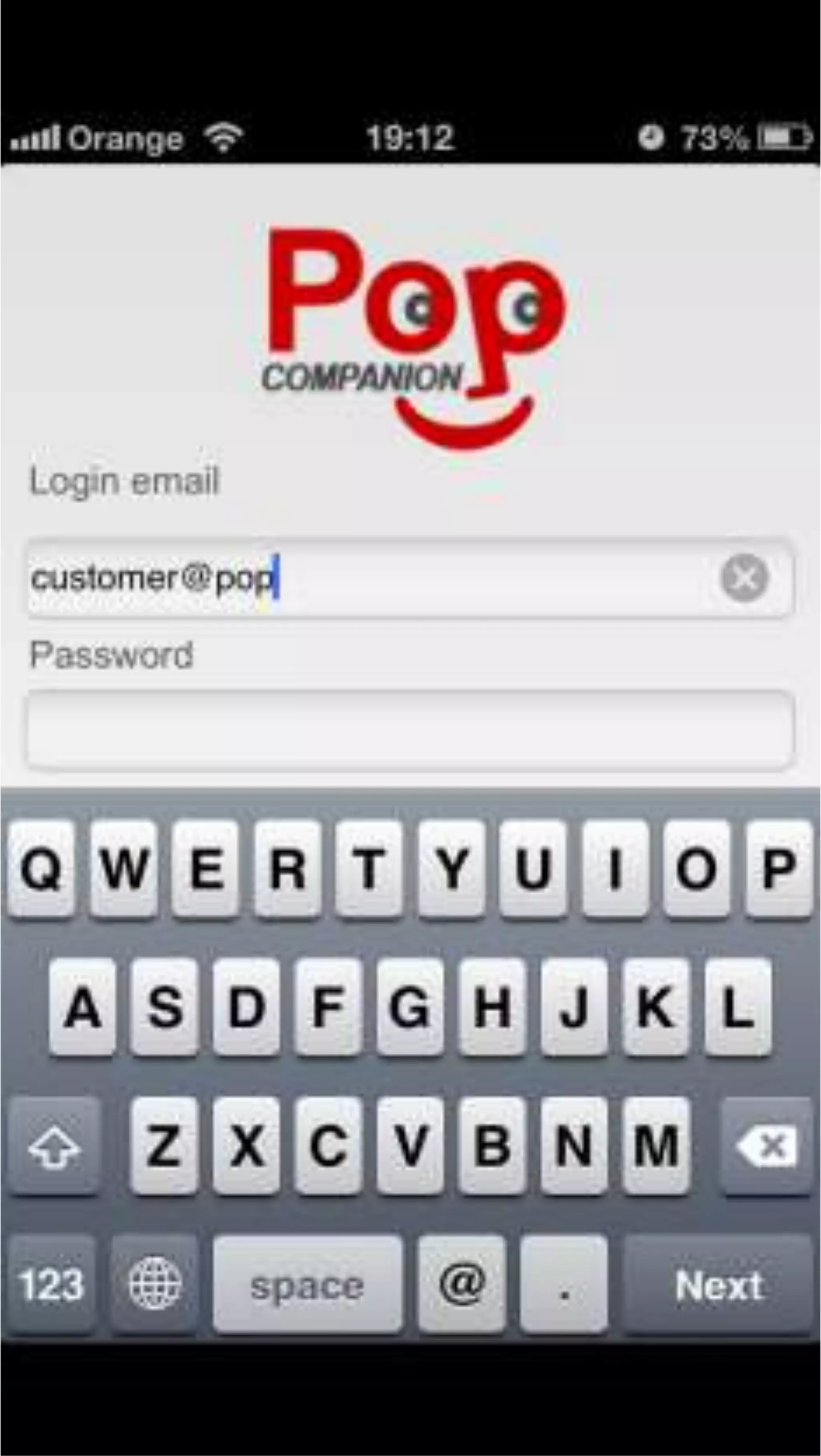The width and height of the screenshot is (821, 1456).
Task: Tap the space bar
Action: pyautogui.click(x=307, y=1285)
